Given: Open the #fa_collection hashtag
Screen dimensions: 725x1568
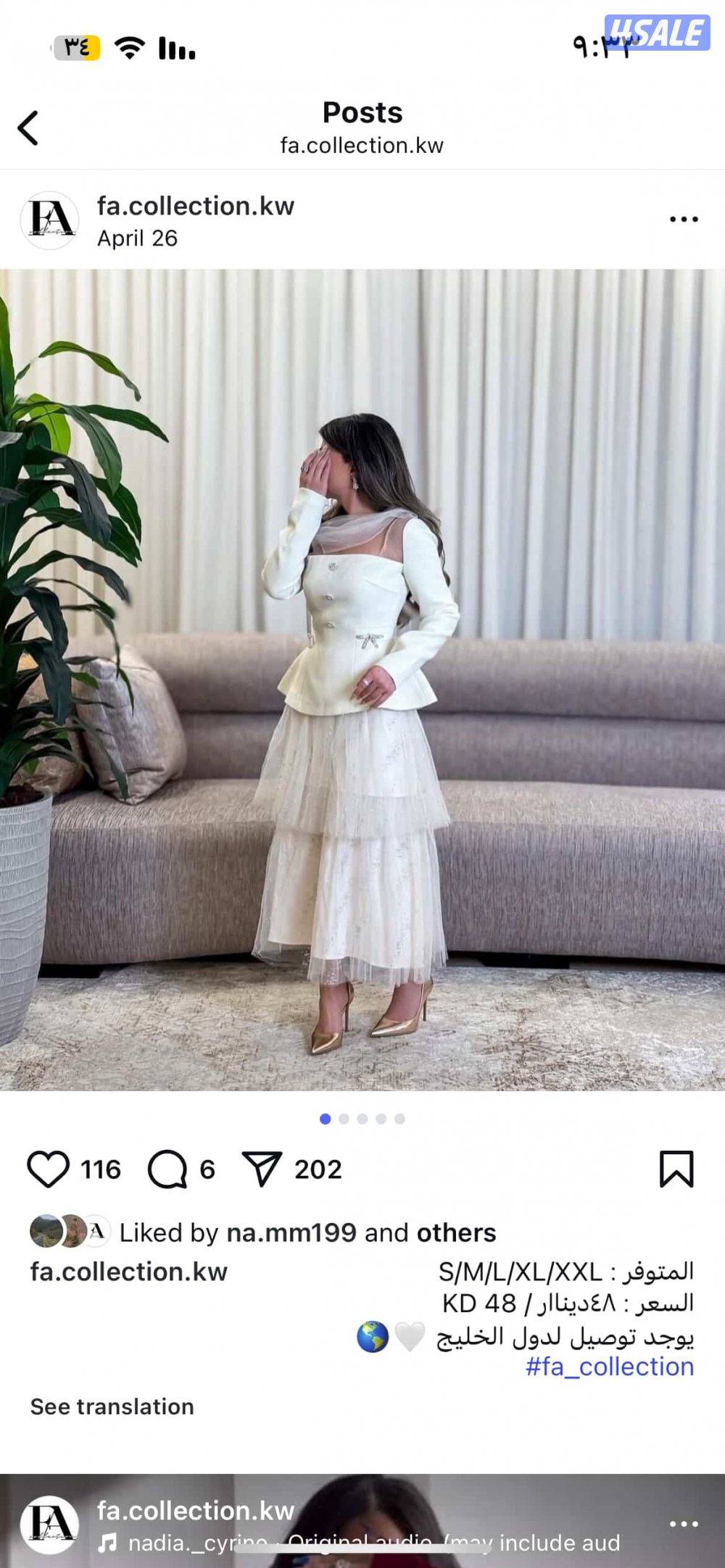Looking at the screenshot, I should (609, 1367).
